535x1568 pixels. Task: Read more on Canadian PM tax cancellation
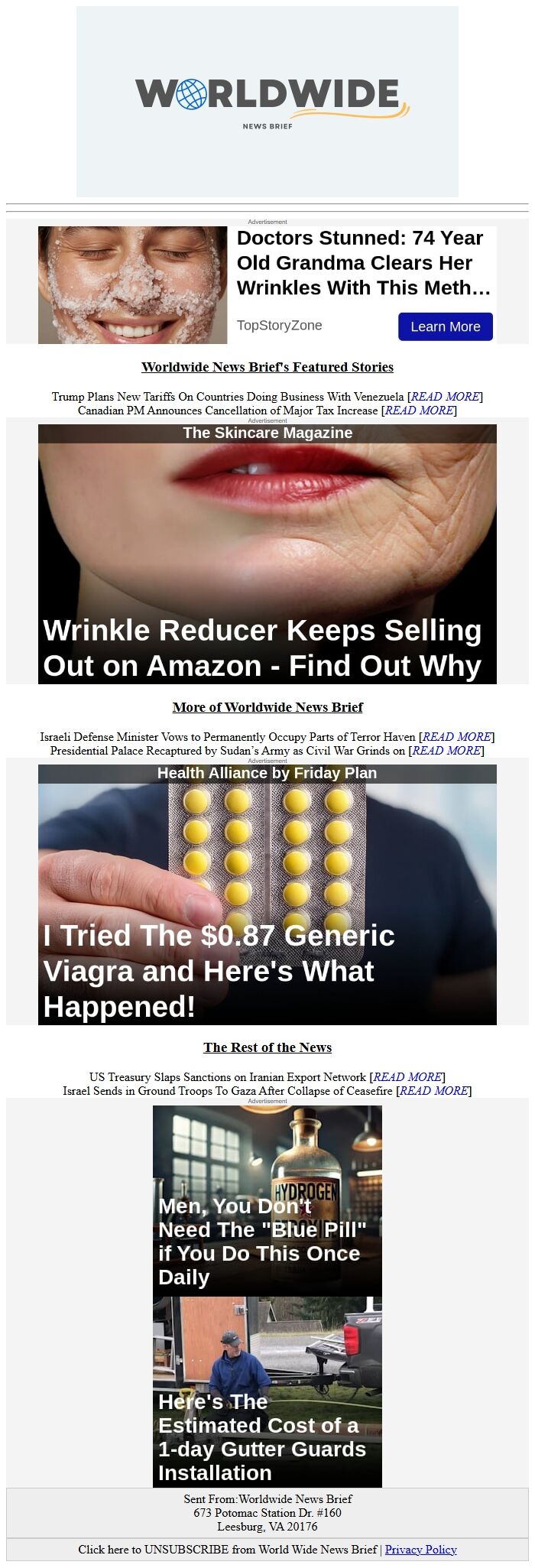[x=420, y=411]
